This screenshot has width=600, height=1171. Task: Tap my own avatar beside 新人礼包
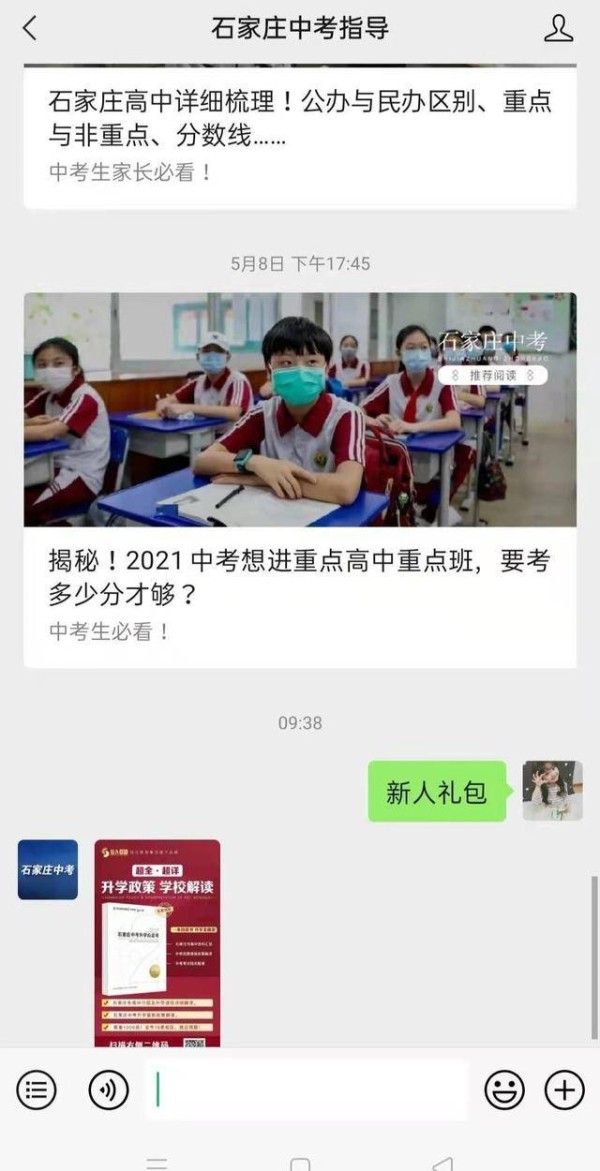coord(552,791)
